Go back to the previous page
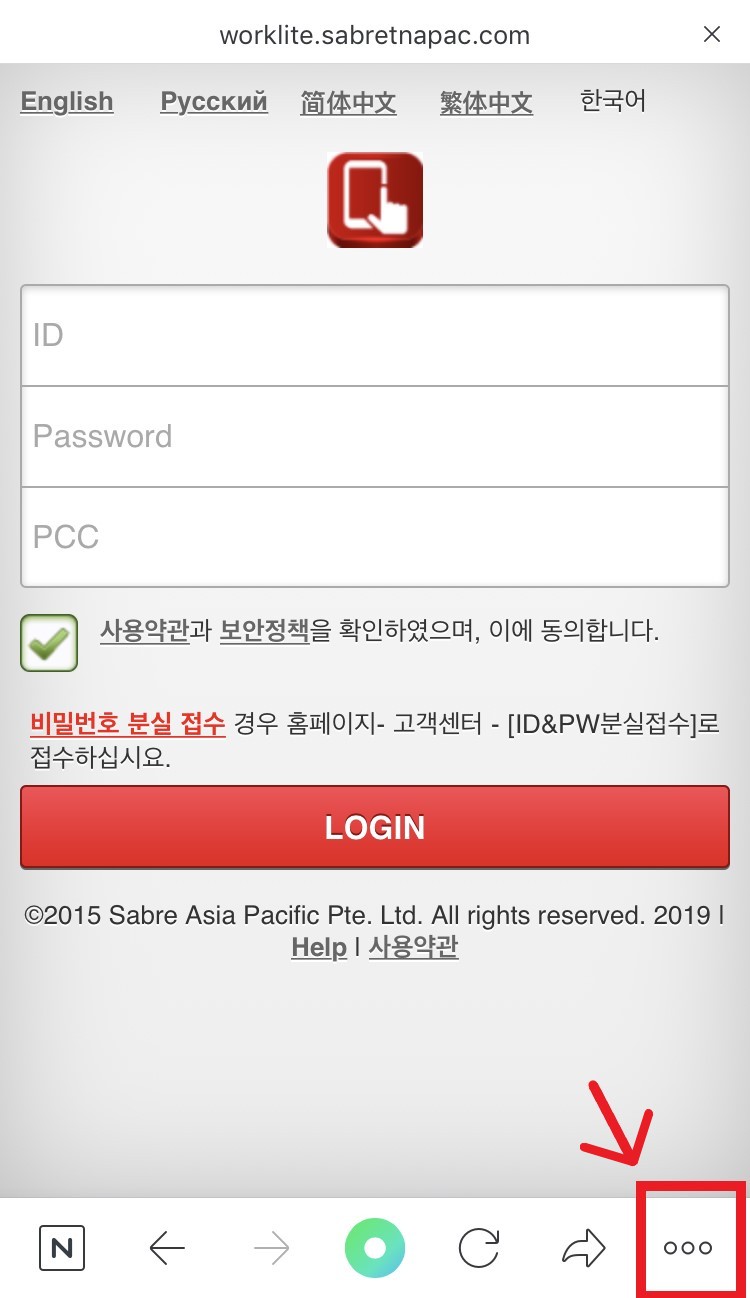 (167, 1248)
